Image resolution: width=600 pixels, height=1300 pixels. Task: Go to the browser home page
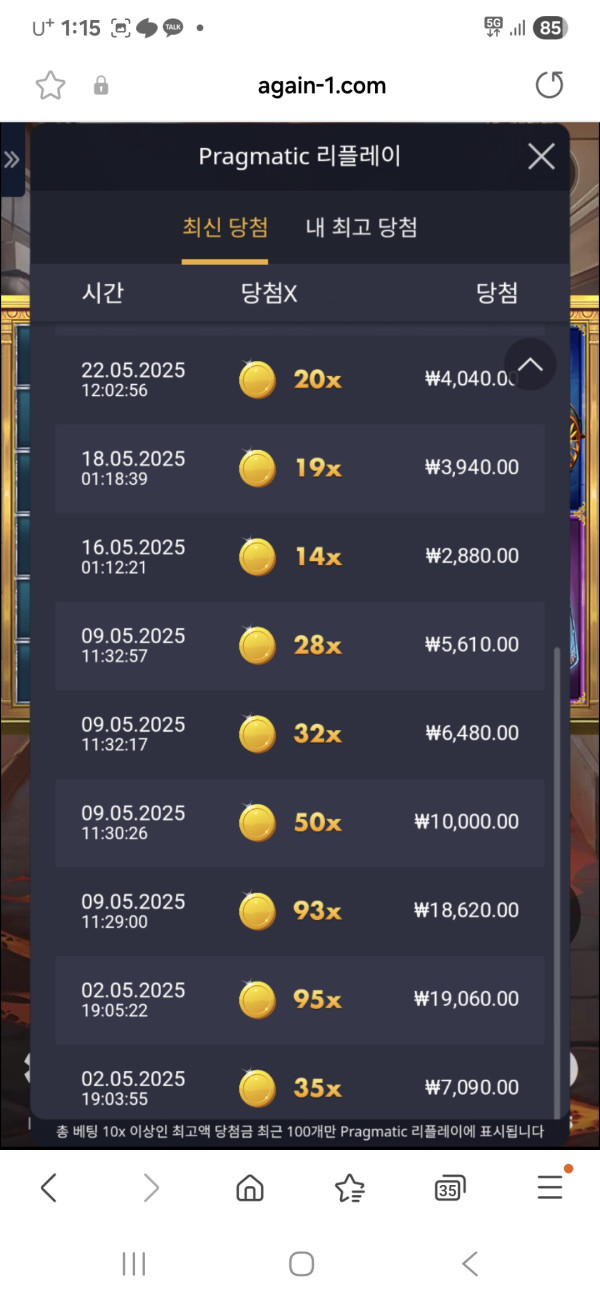(249, 1188)
